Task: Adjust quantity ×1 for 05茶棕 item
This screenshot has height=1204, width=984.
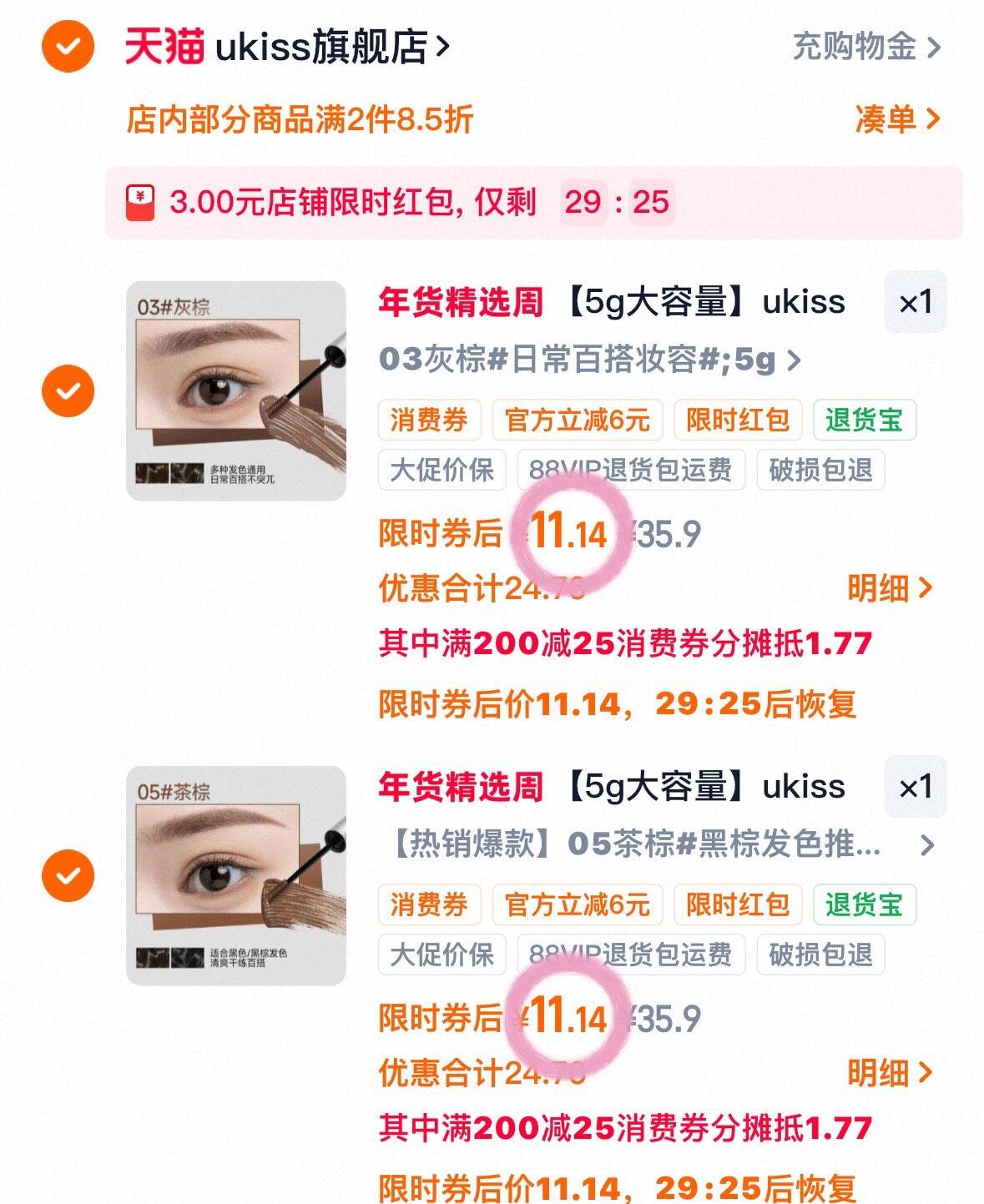Action: (916, 787)
